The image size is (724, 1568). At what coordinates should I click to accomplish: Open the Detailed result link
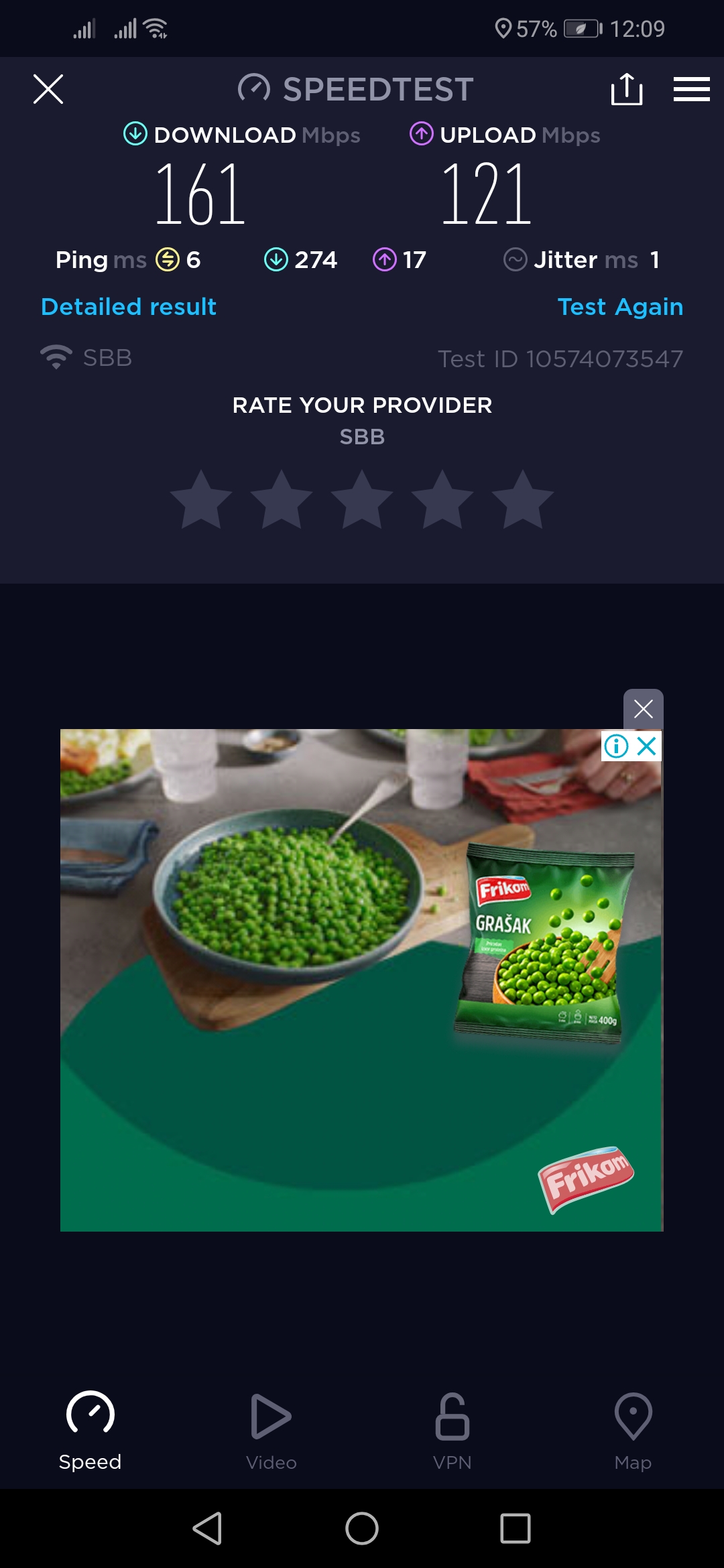[129, 307]
